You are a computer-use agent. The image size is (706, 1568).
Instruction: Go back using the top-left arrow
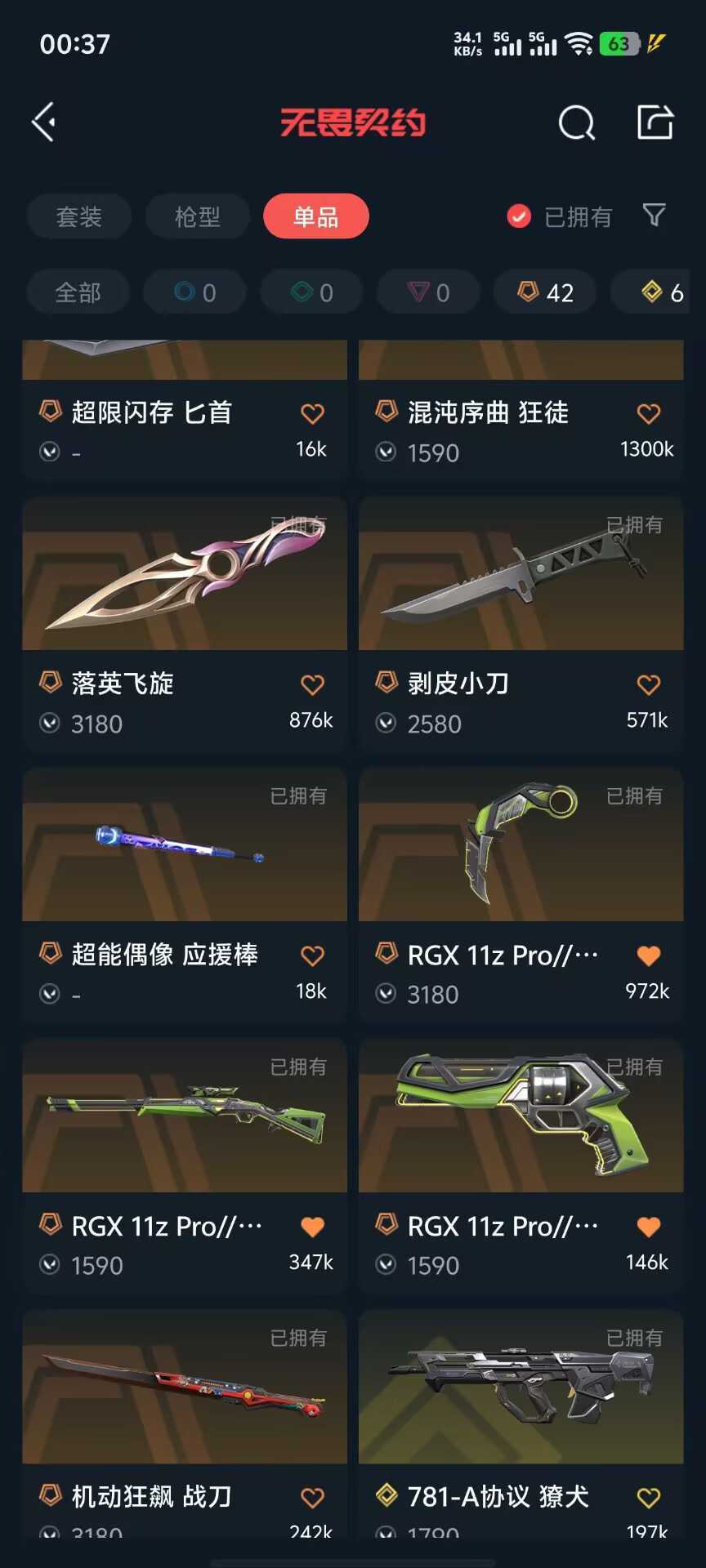pyautogui.click(x=44, y=122)
